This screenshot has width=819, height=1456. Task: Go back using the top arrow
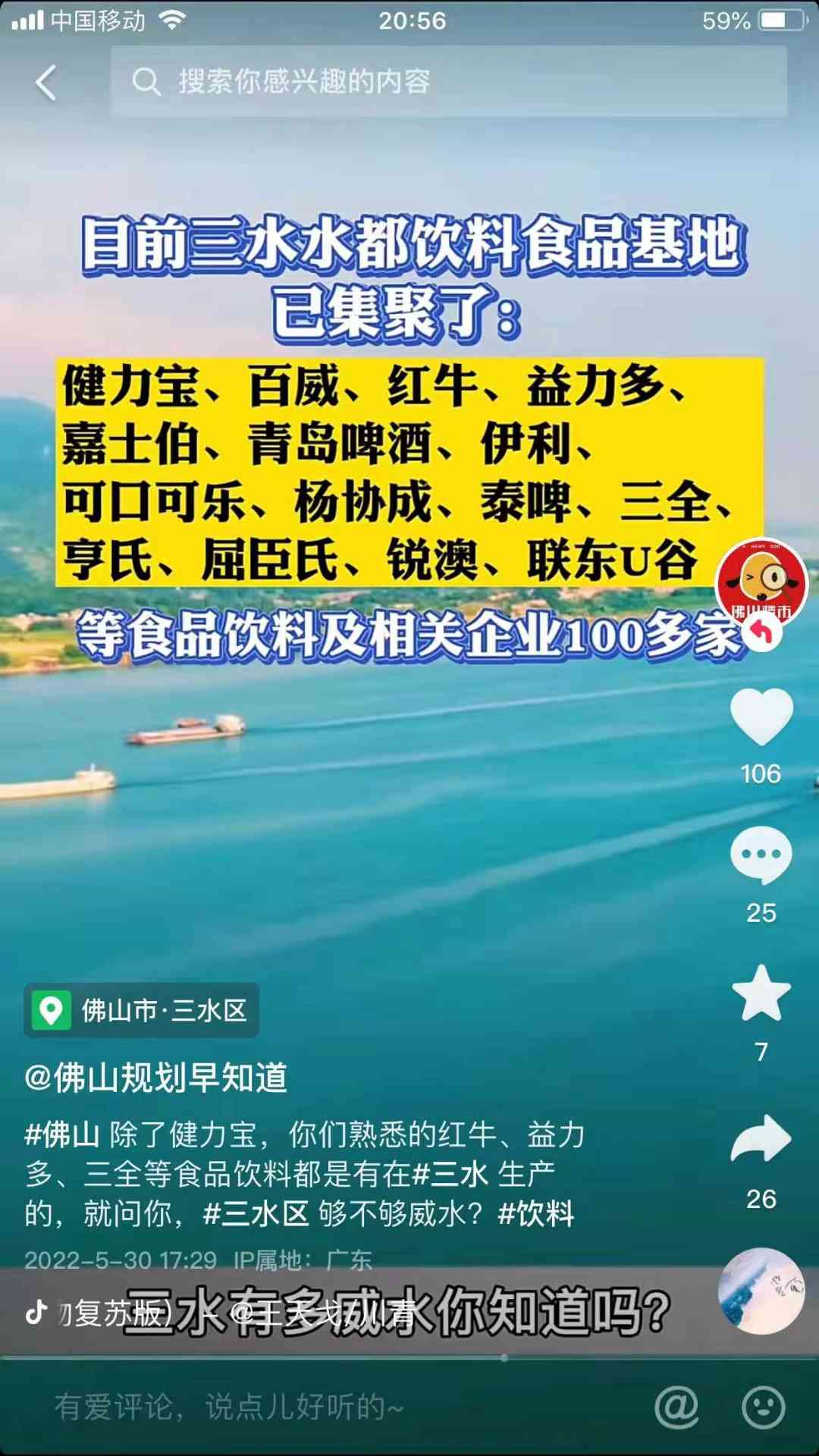pyautogui.click(x=46, y=82)
